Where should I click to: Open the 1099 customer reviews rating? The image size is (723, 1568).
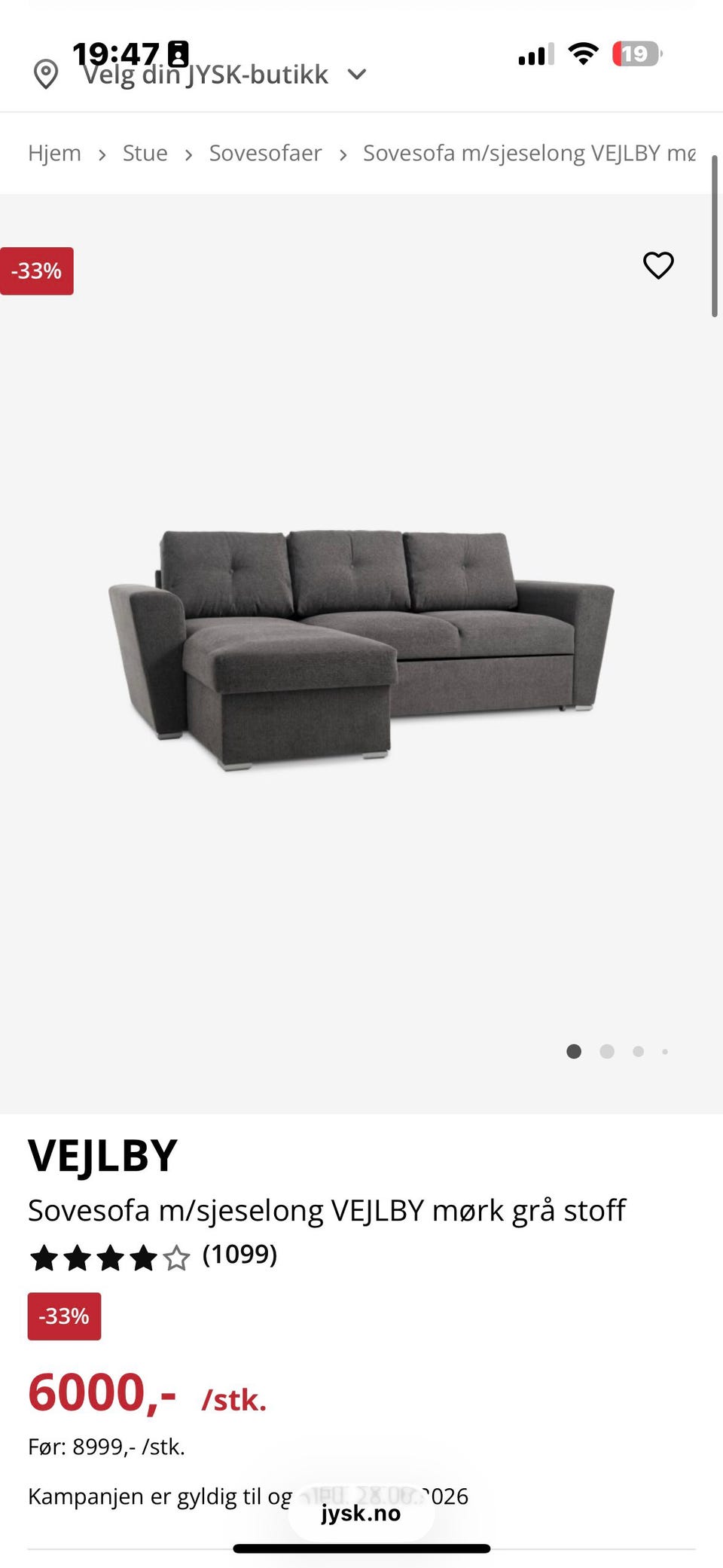(153, 1256)
